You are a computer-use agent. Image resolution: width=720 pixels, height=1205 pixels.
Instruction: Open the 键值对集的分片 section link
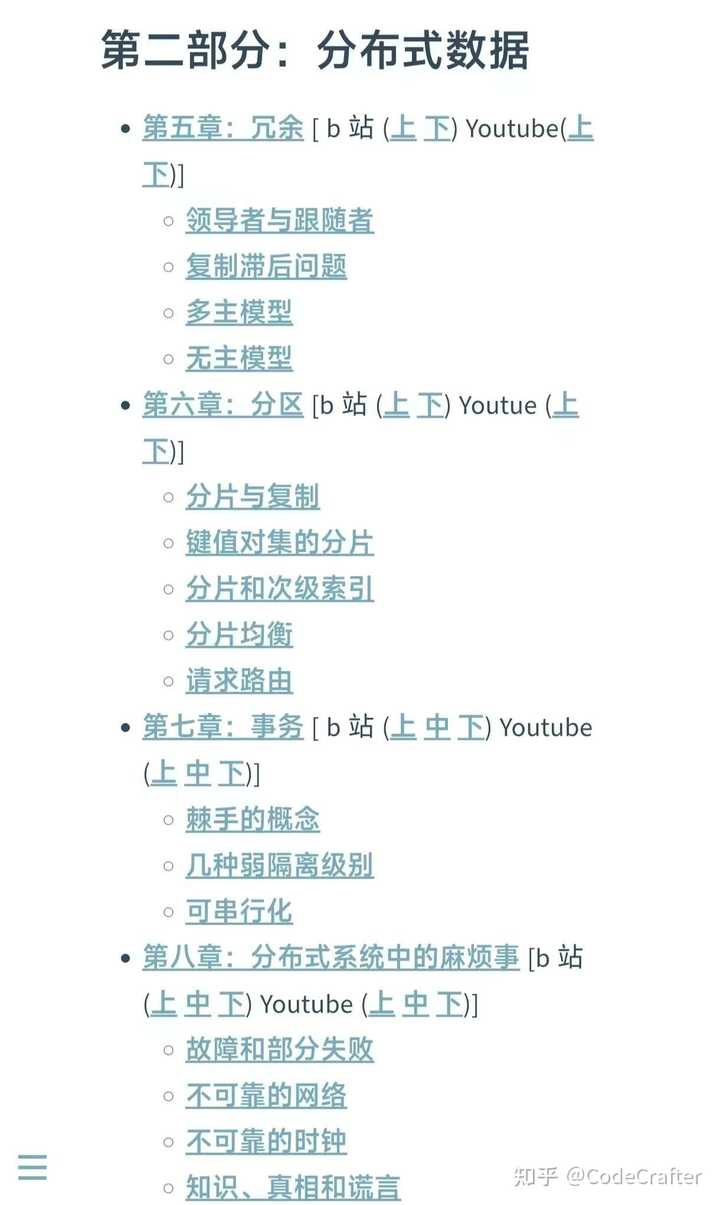(278, 542)
